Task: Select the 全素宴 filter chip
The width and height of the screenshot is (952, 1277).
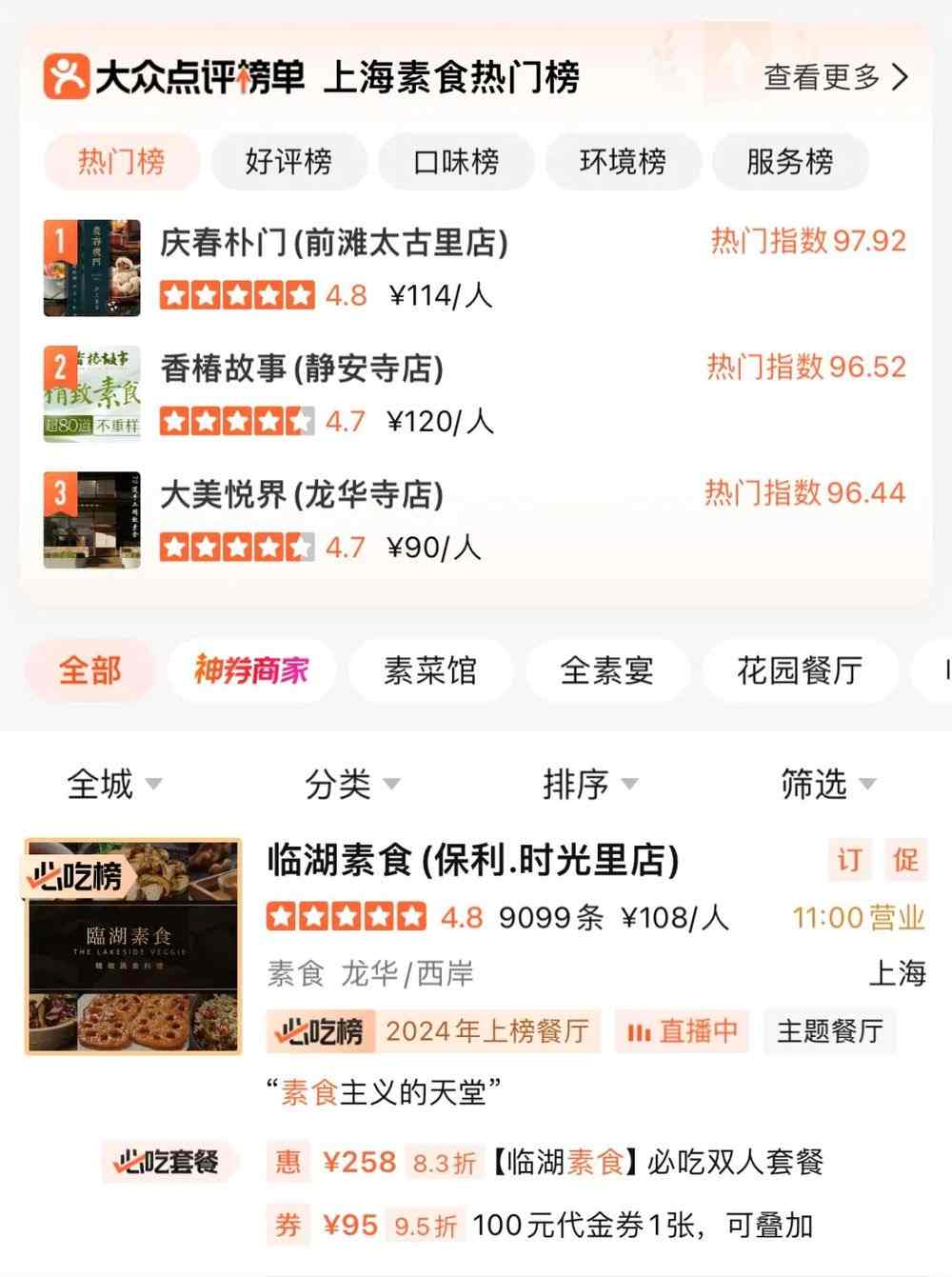Action: click(x=607, y=670)
